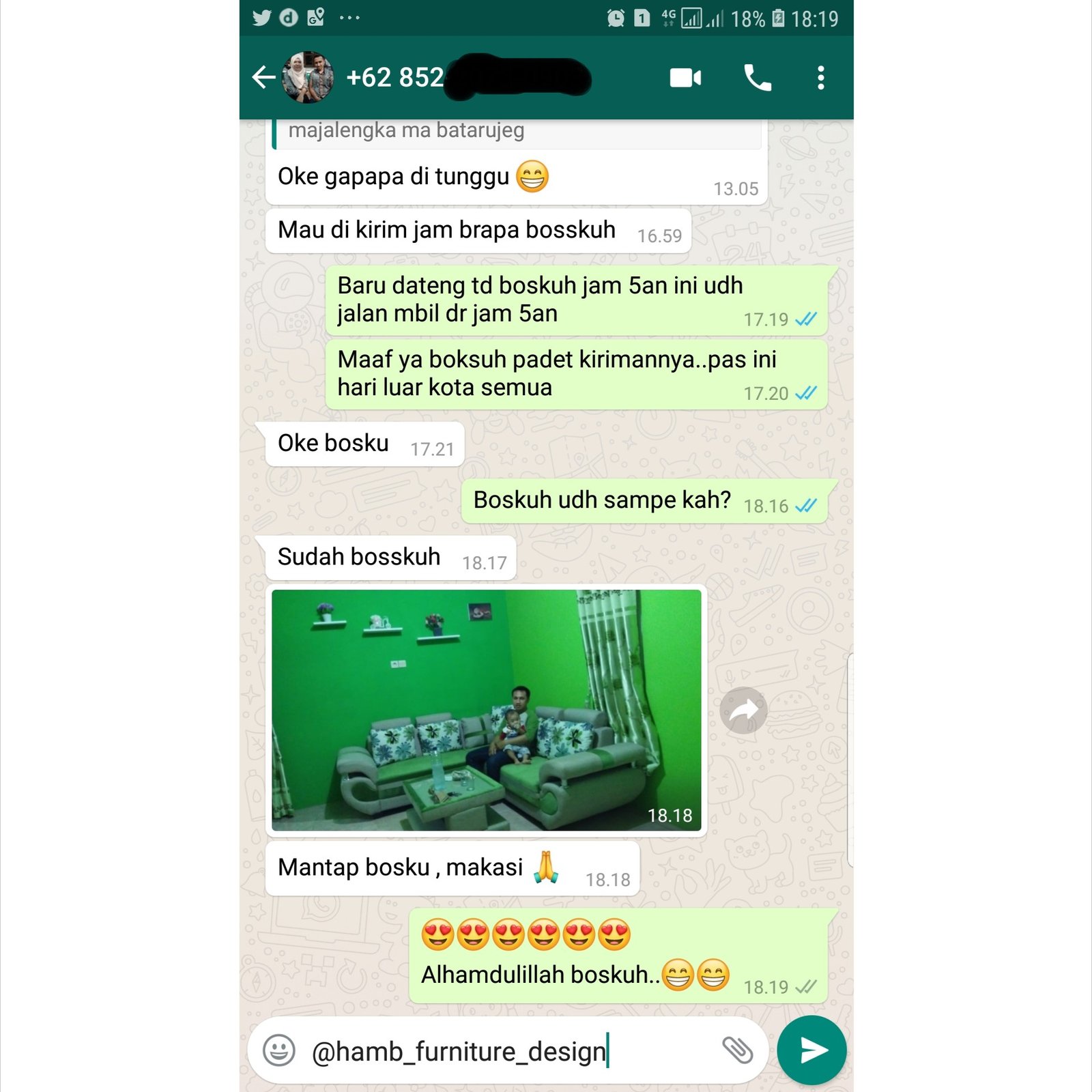Go back to the chat list
This screenshot has width=1092, height=1092.
[x=263, y=78]
